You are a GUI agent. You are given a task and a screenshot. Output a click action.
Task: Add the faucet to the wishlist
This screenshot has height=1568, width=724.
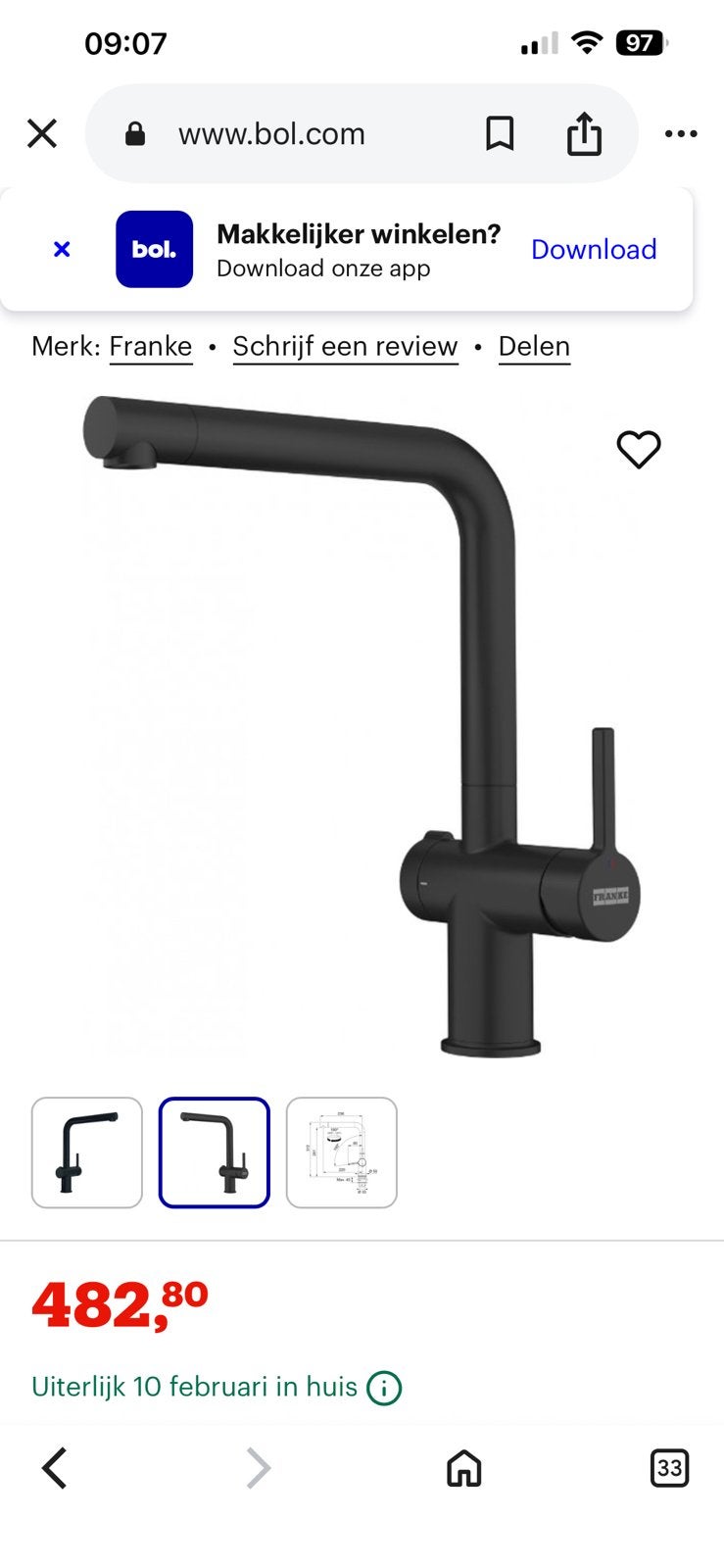[x=639, y=450]
